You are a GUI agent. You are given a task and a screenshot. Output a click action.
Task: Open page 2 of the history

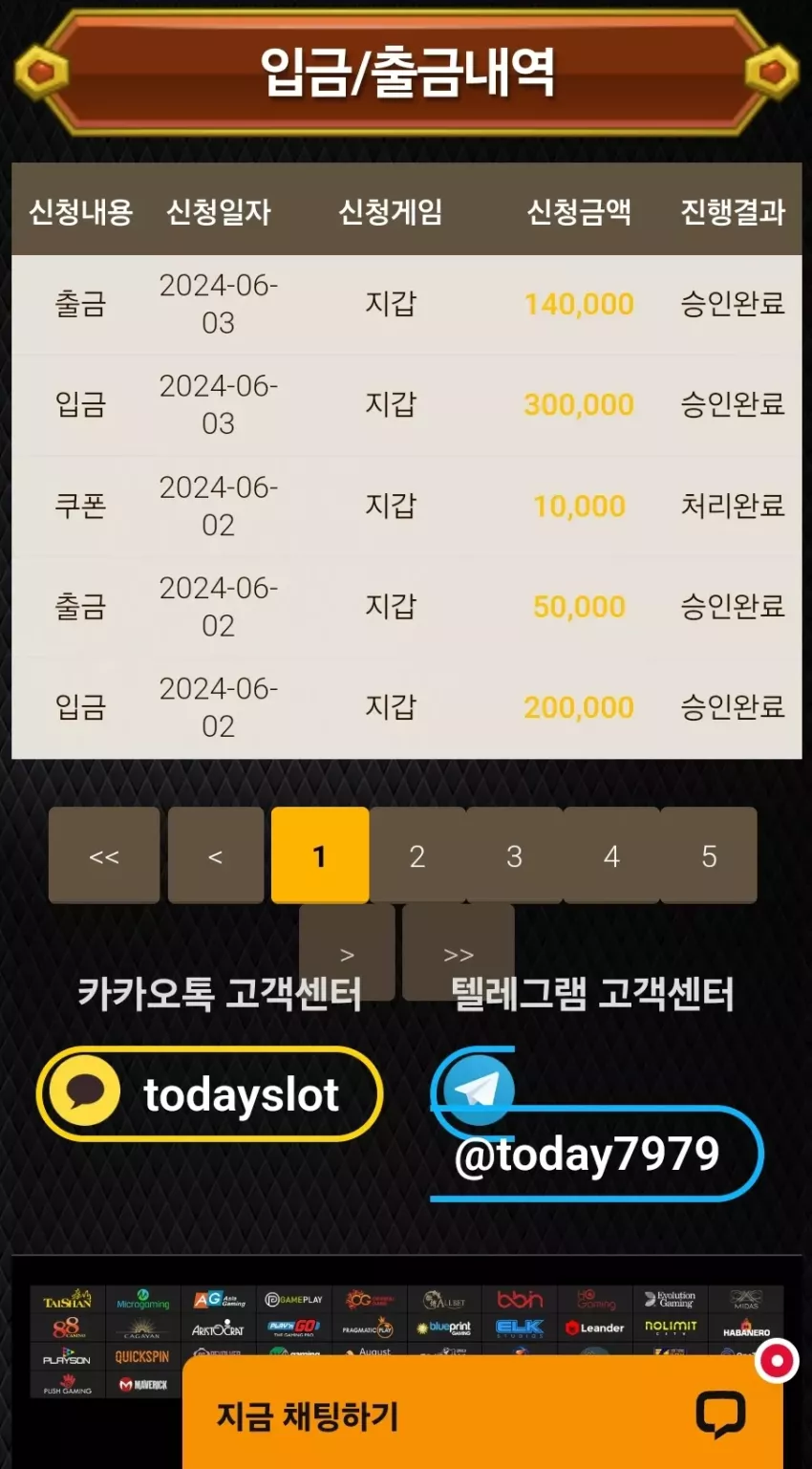click(417, 855)
